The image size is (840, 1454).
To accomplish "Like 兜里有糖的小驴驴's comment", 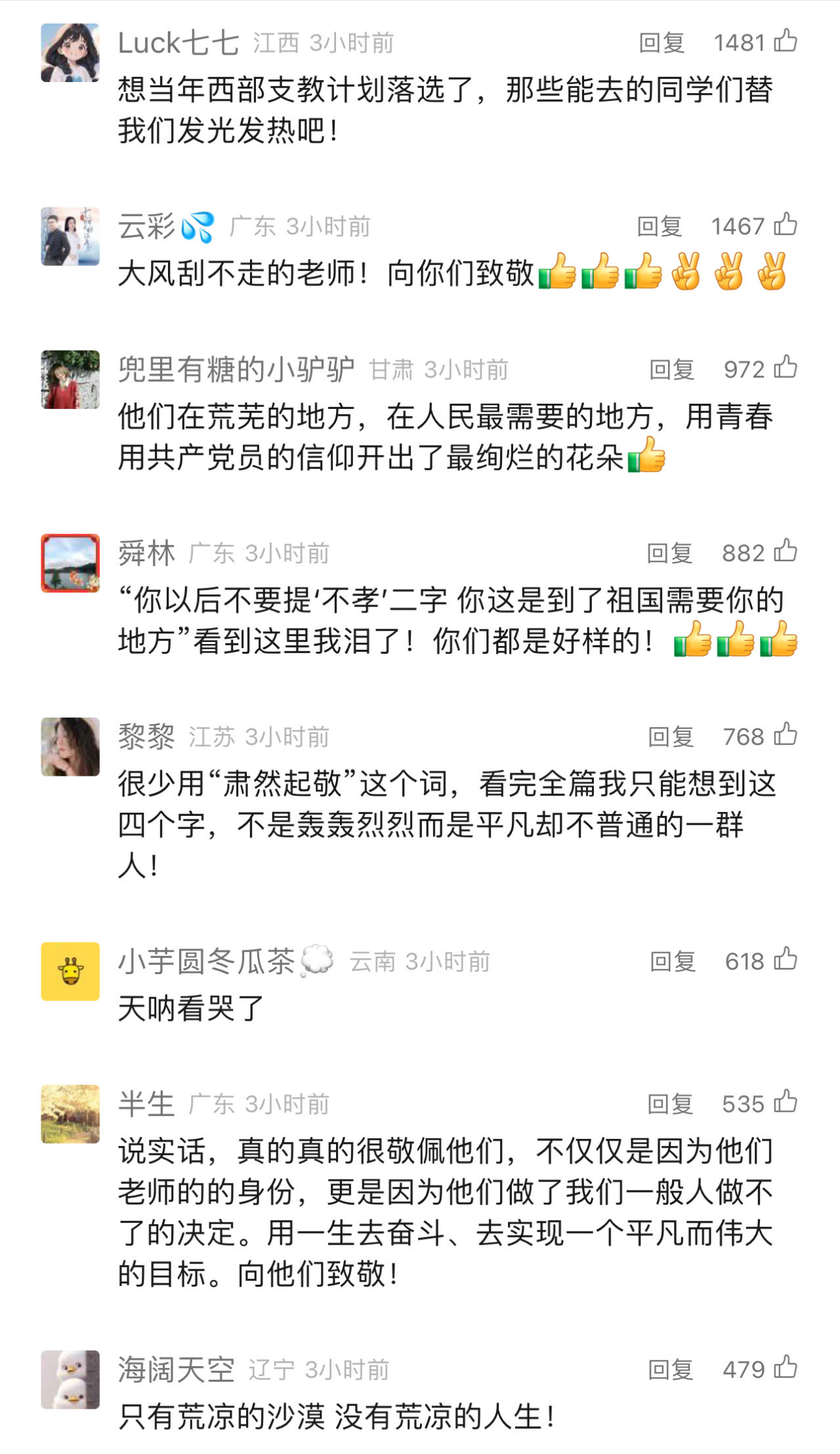I will (x=786, y=368).
